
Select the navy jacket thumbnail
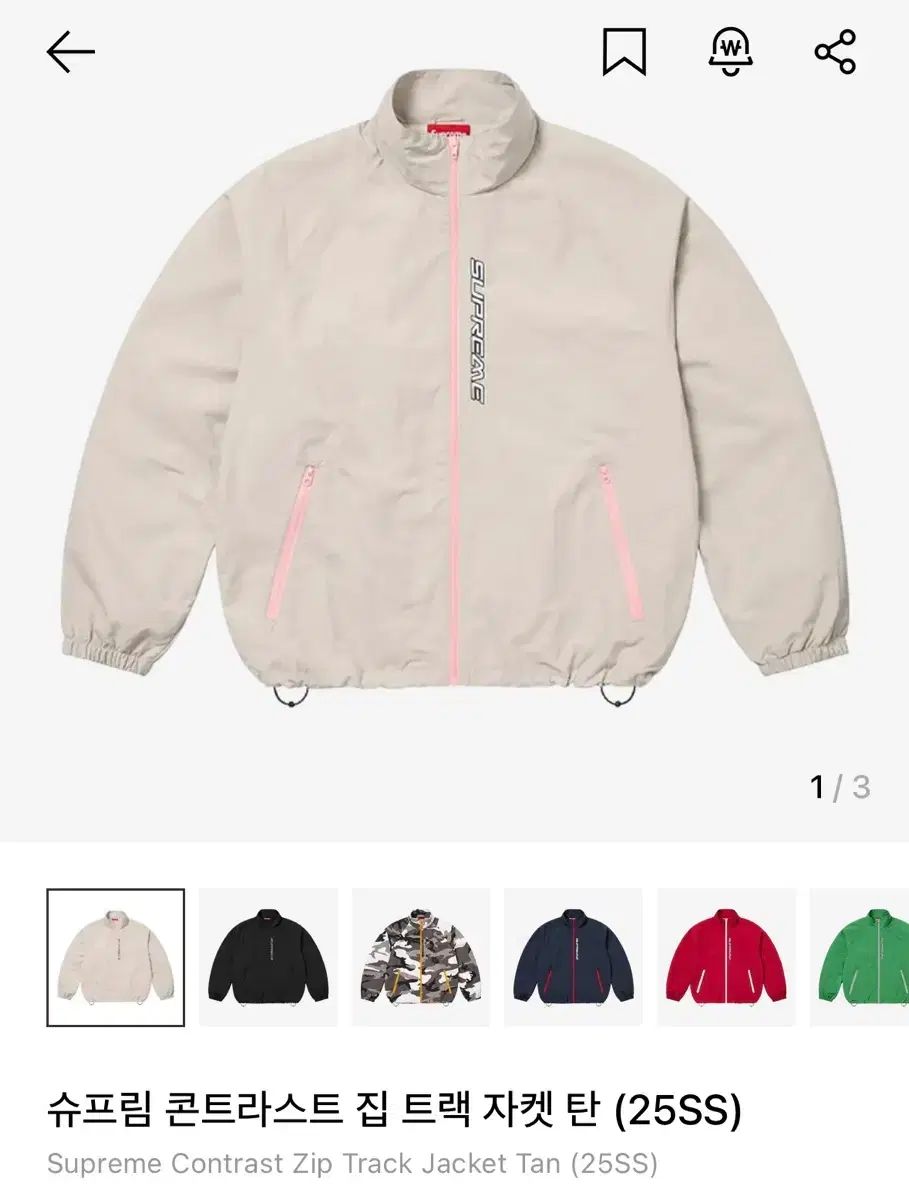click(x=573, y=958)
